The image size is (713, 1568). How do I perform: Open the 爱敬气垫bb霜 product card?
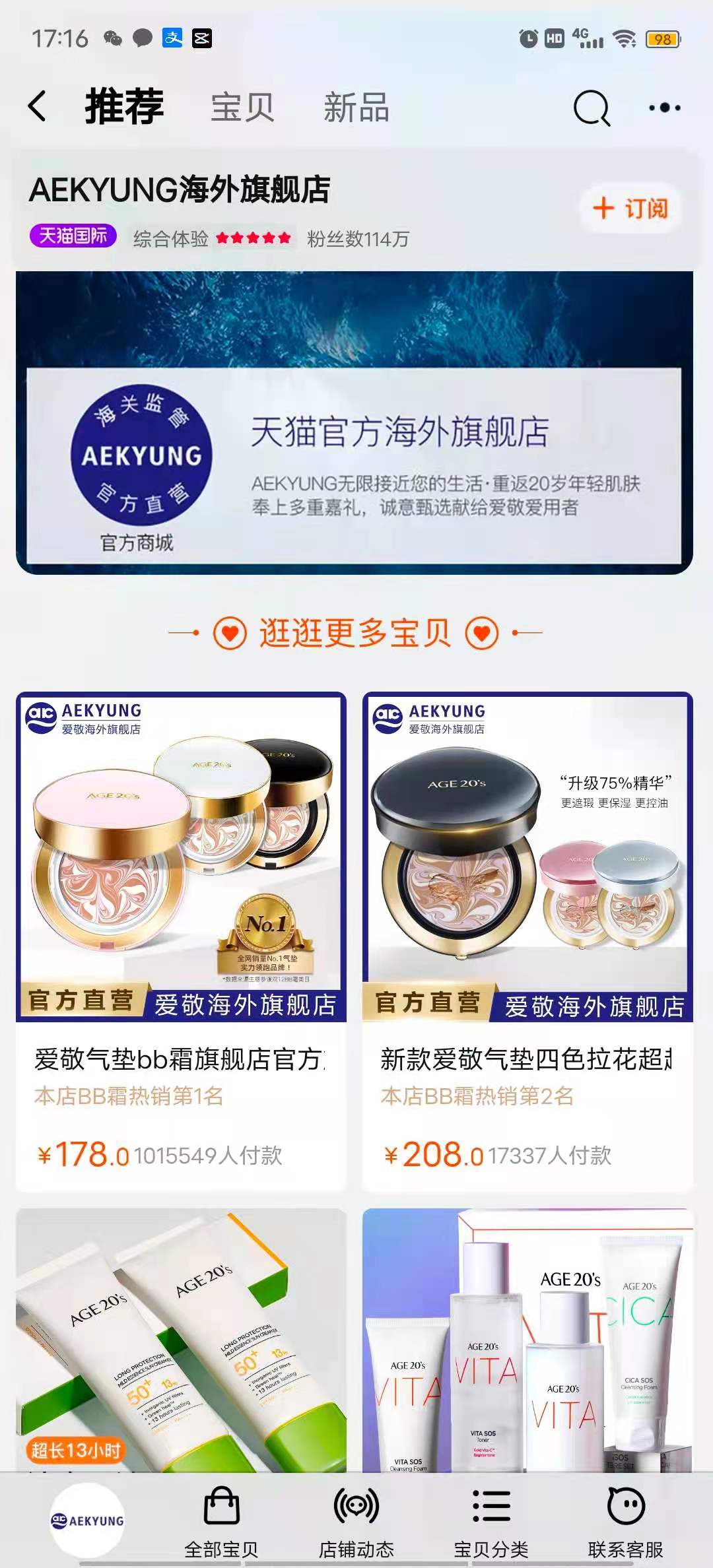click(x=181, y=942)
